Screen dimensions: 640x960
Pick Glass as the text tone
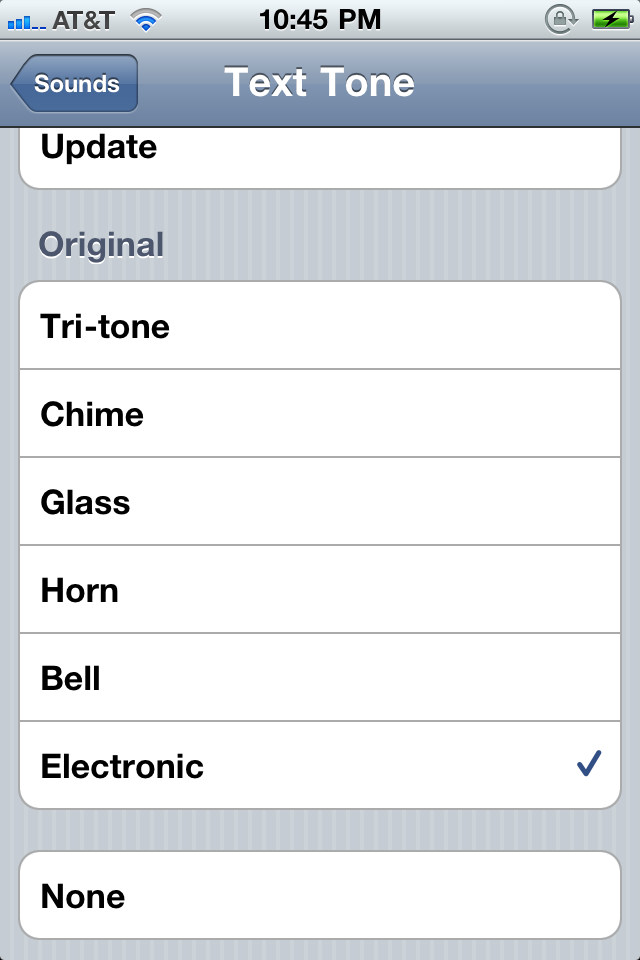320,502
